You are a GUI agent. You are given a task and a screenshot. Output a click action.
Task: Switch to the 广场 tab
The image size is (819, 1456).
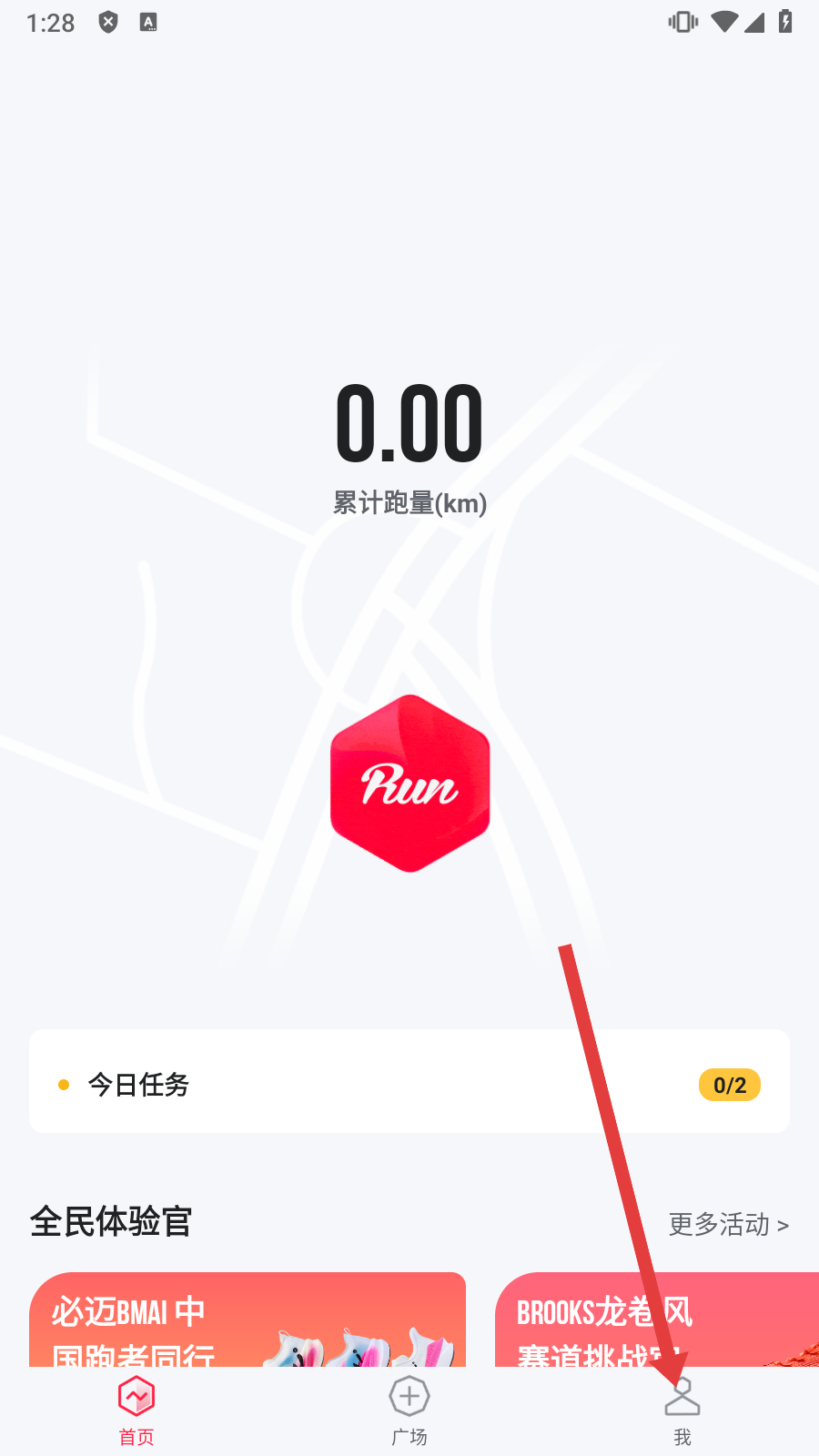tap(409, 1410)
